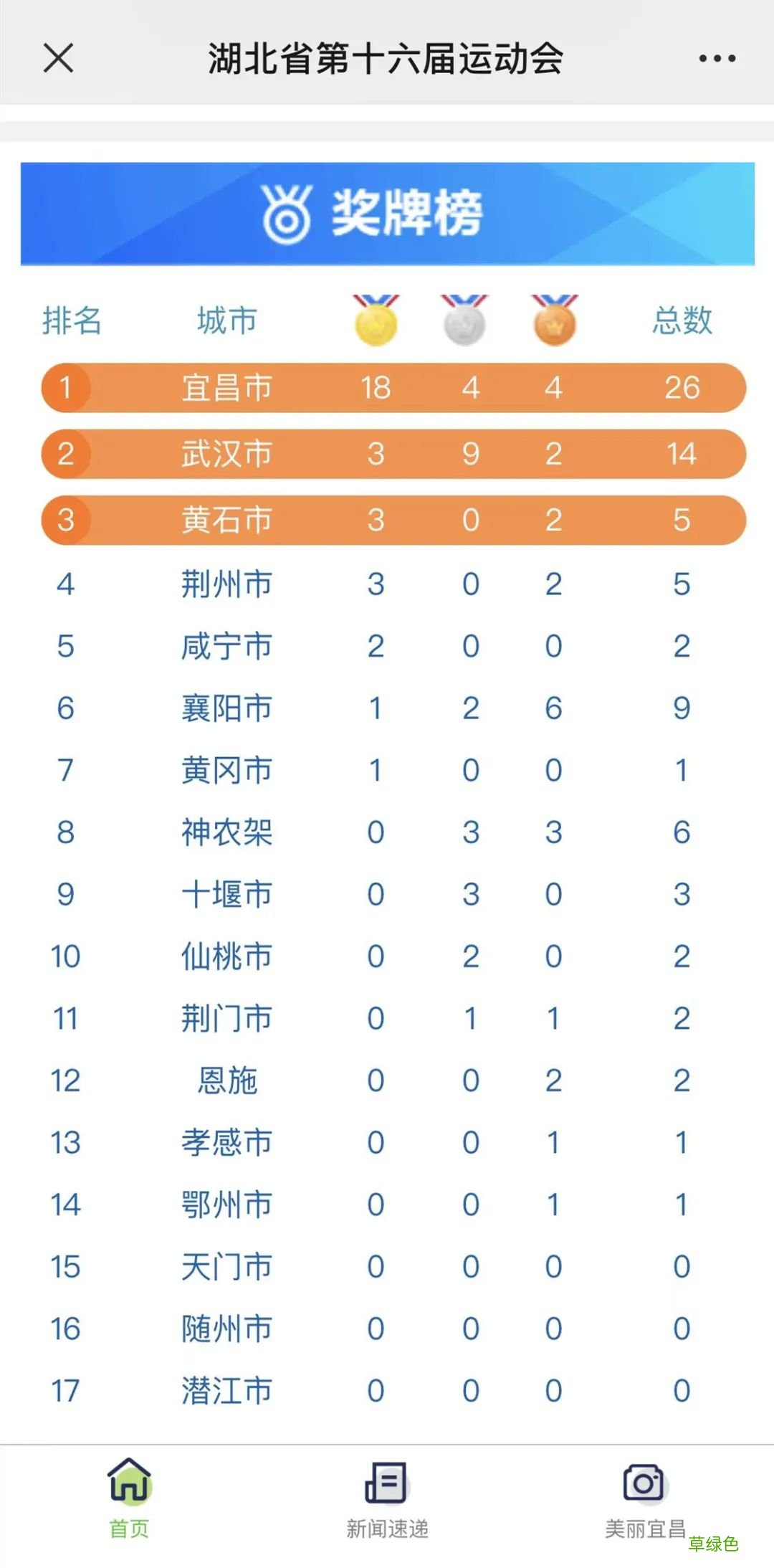This screenshot has width=774, height=1568.
Task: Click the 宜昌市 first place row
Action: [387, 388]
